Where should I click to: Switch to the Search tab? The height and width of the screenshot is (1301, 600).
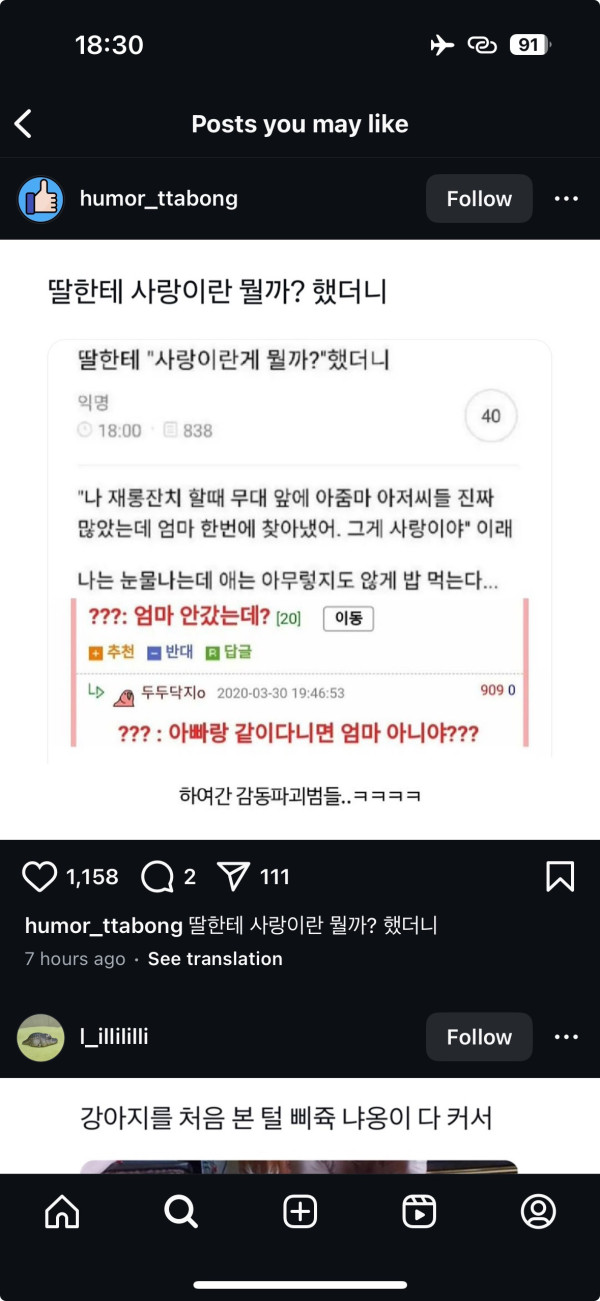click(181, 1212)
